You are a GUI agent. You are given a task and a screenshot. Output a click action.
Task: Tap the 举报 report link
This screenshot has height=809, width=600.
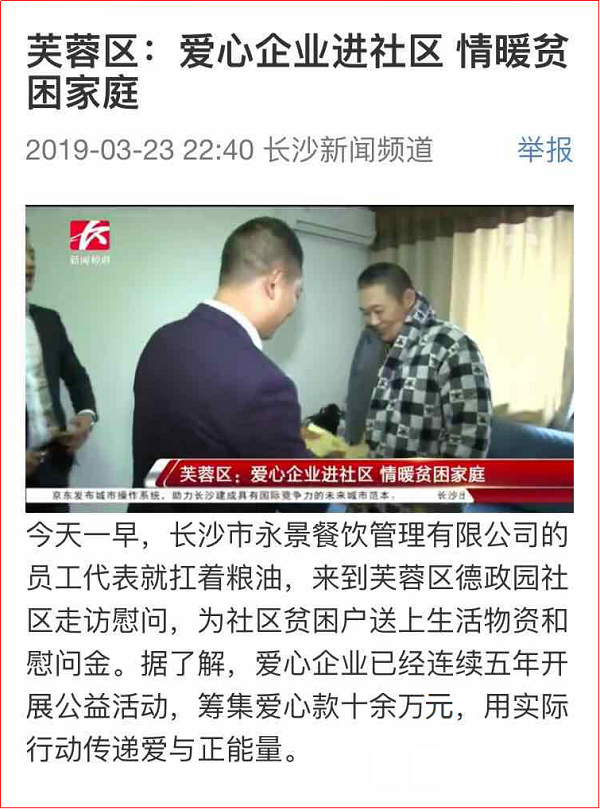point(545,150)
